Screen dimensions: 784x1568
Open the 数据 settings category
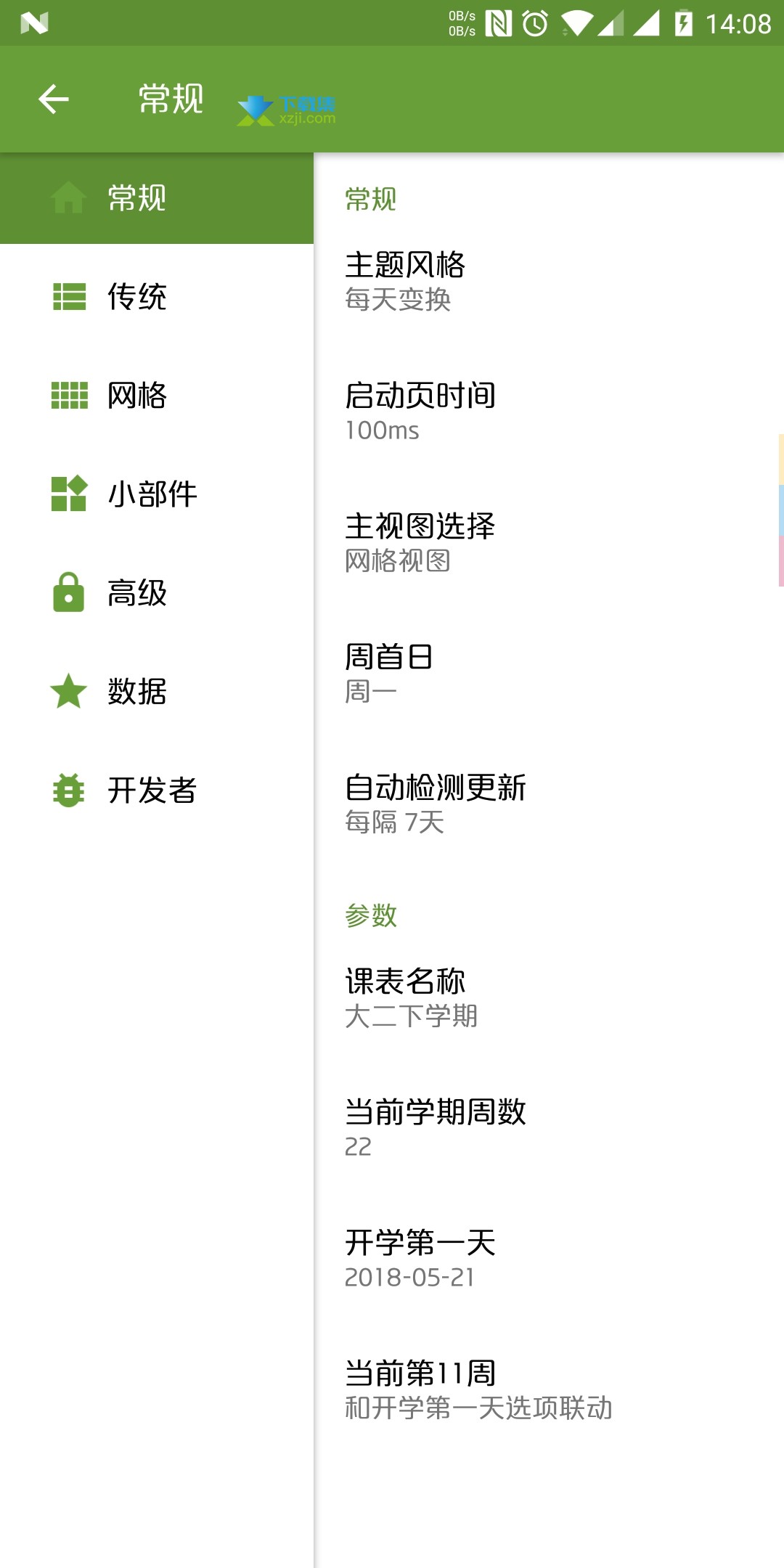coord(157,692)
